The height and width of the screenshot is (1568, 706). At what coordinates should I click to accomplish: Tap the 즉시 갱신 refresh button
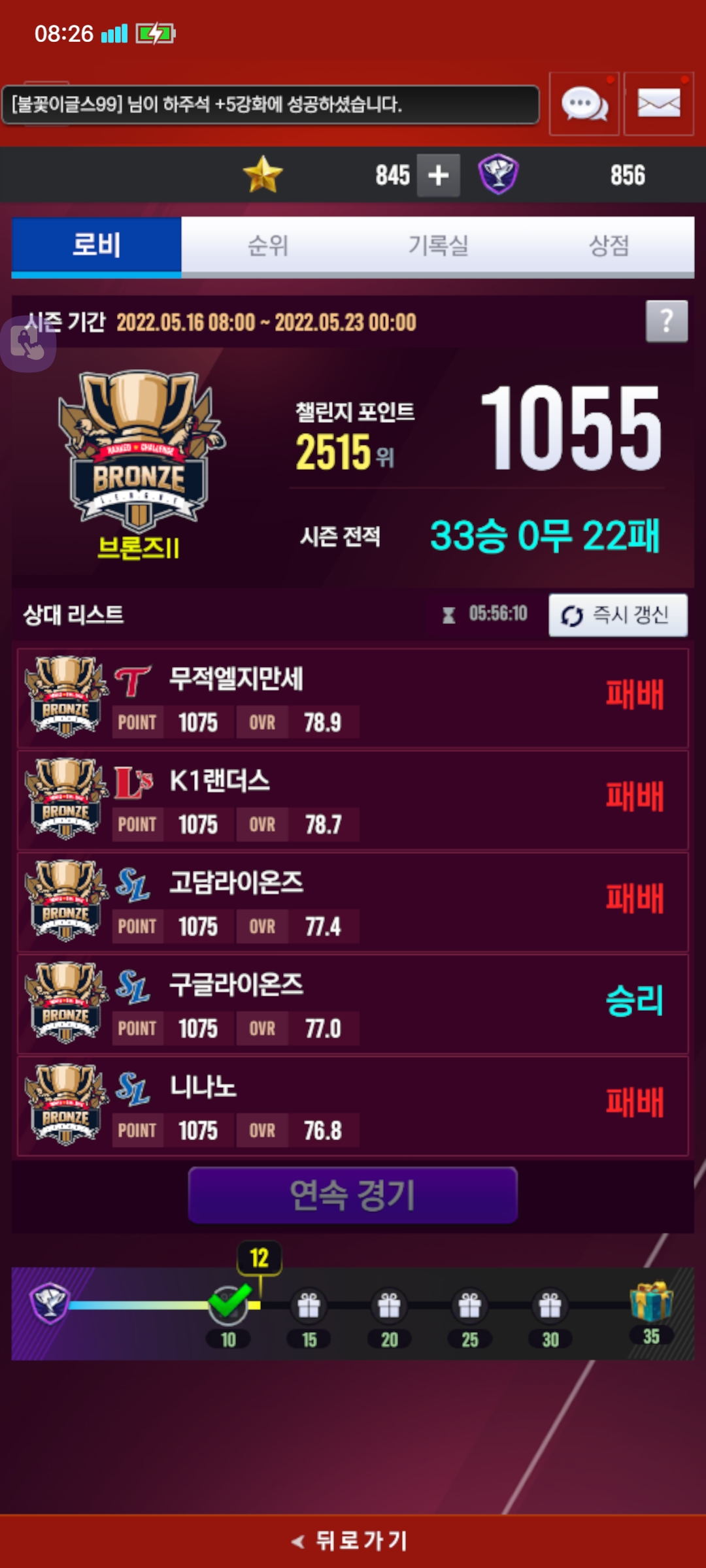click(618, 615)
